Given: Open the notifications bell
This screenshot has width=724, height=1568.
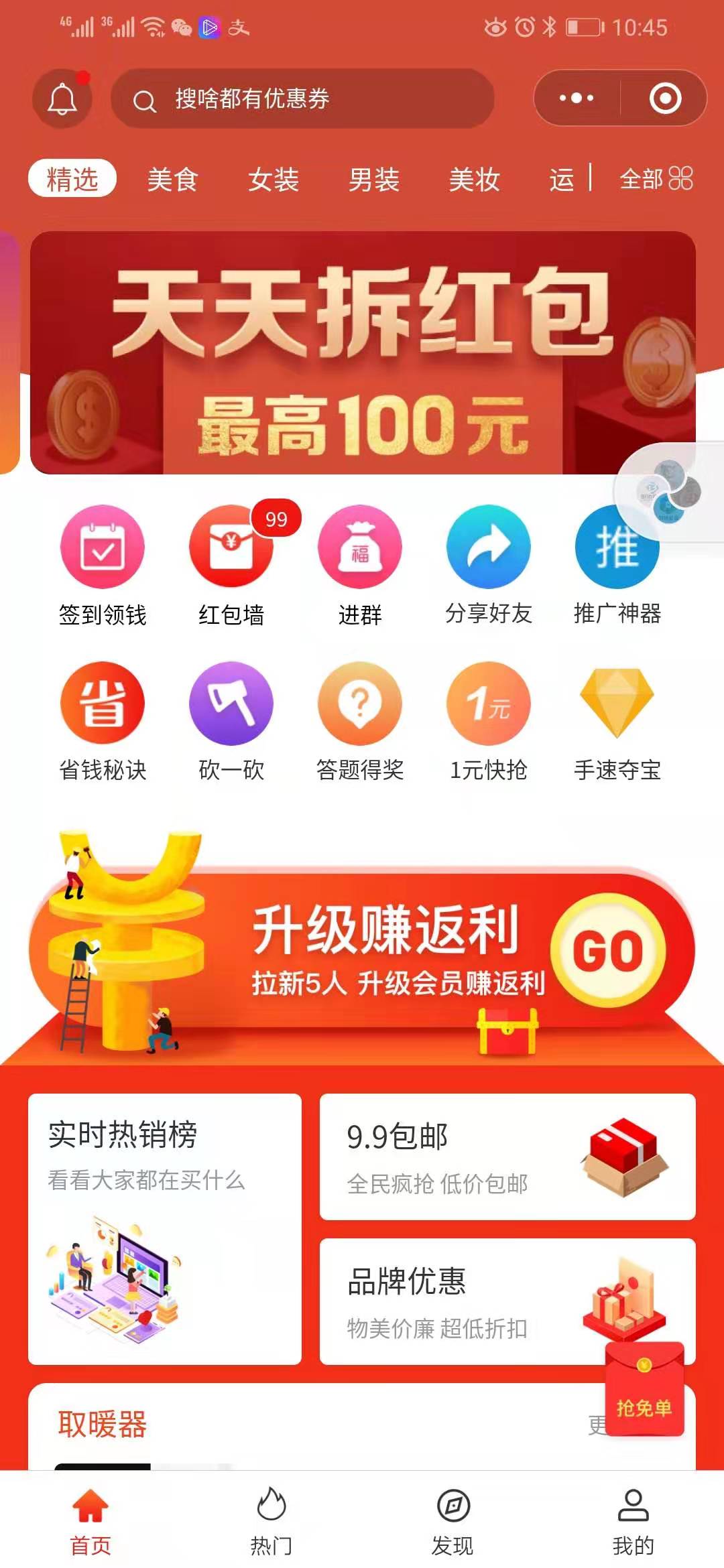Looking at the screenshot, I should [x=62, y=99].
